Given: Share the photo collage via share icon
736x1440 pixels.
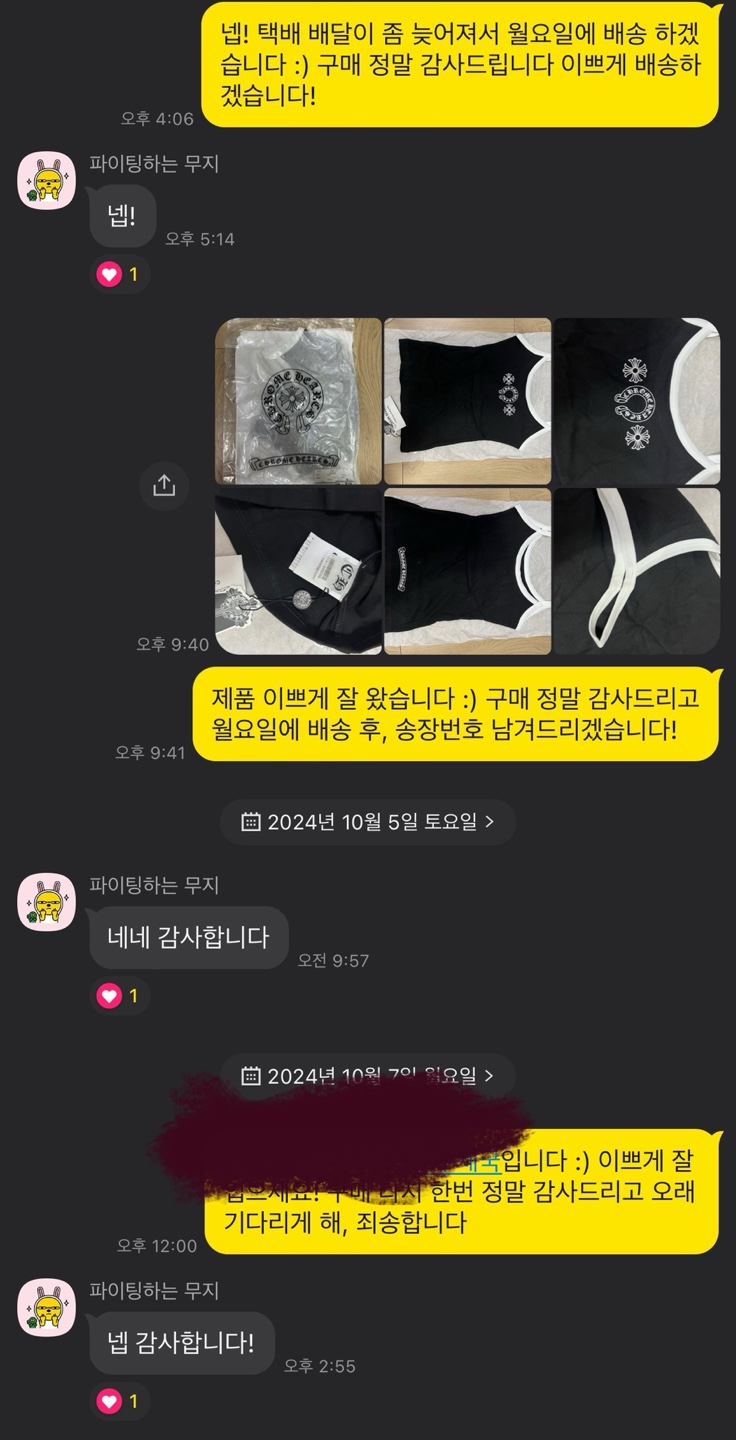Looking at the screenshot, I should click(x=164, y=486).
